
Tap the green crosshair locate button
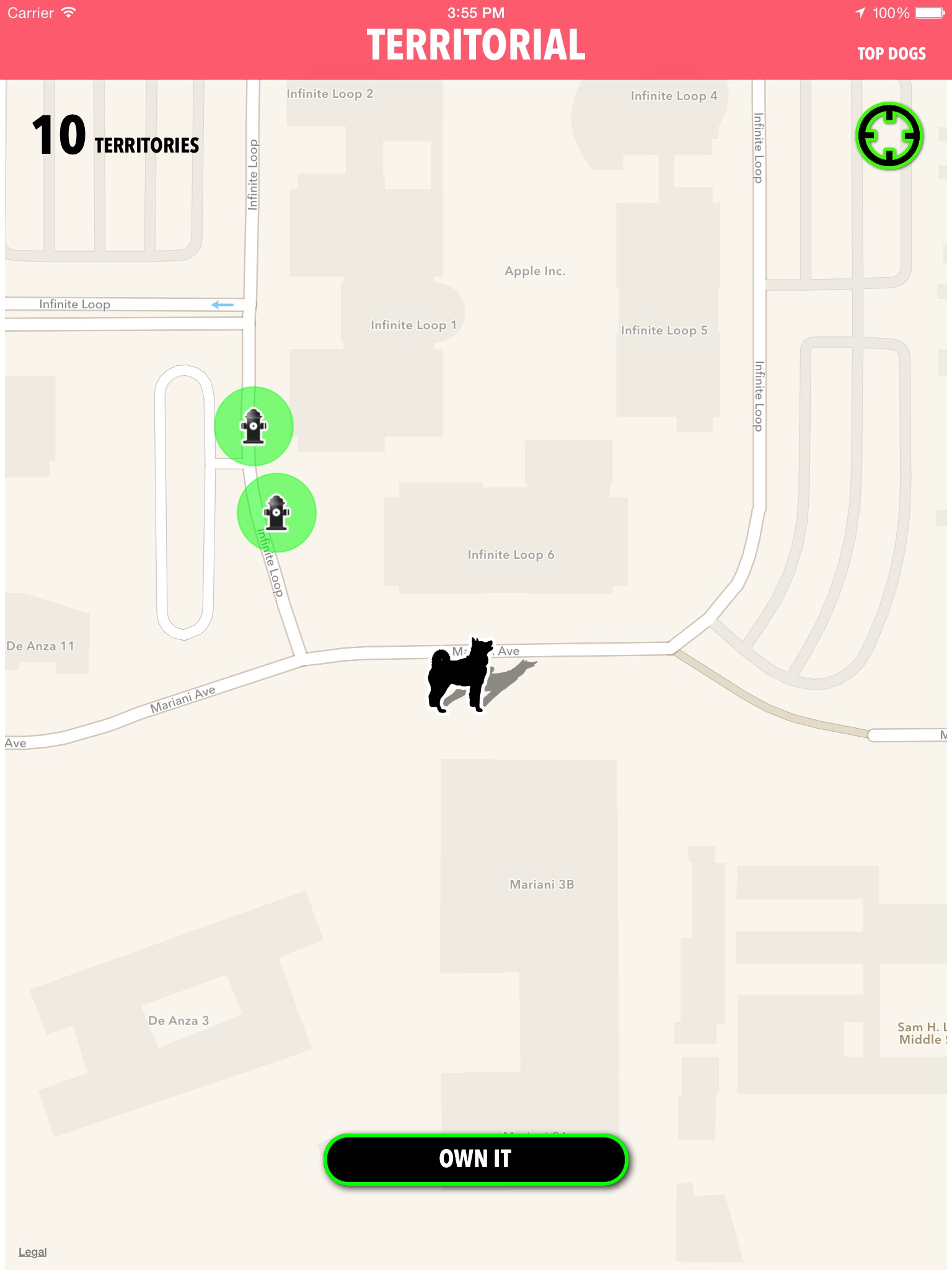[x=889, y=136]
